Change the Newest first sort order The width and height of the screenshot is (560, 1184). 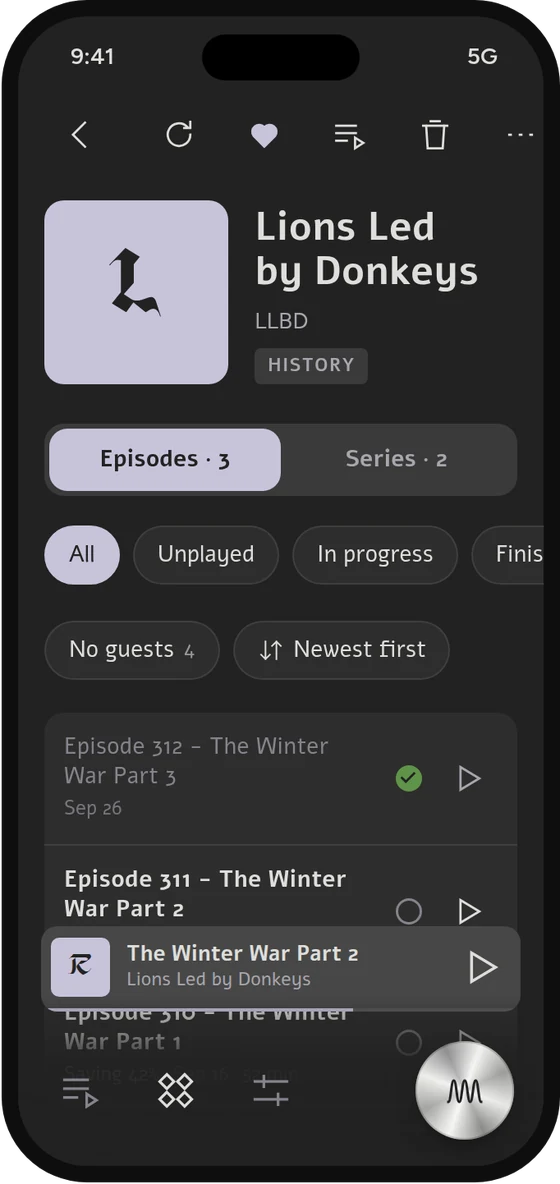coord(341,649)
